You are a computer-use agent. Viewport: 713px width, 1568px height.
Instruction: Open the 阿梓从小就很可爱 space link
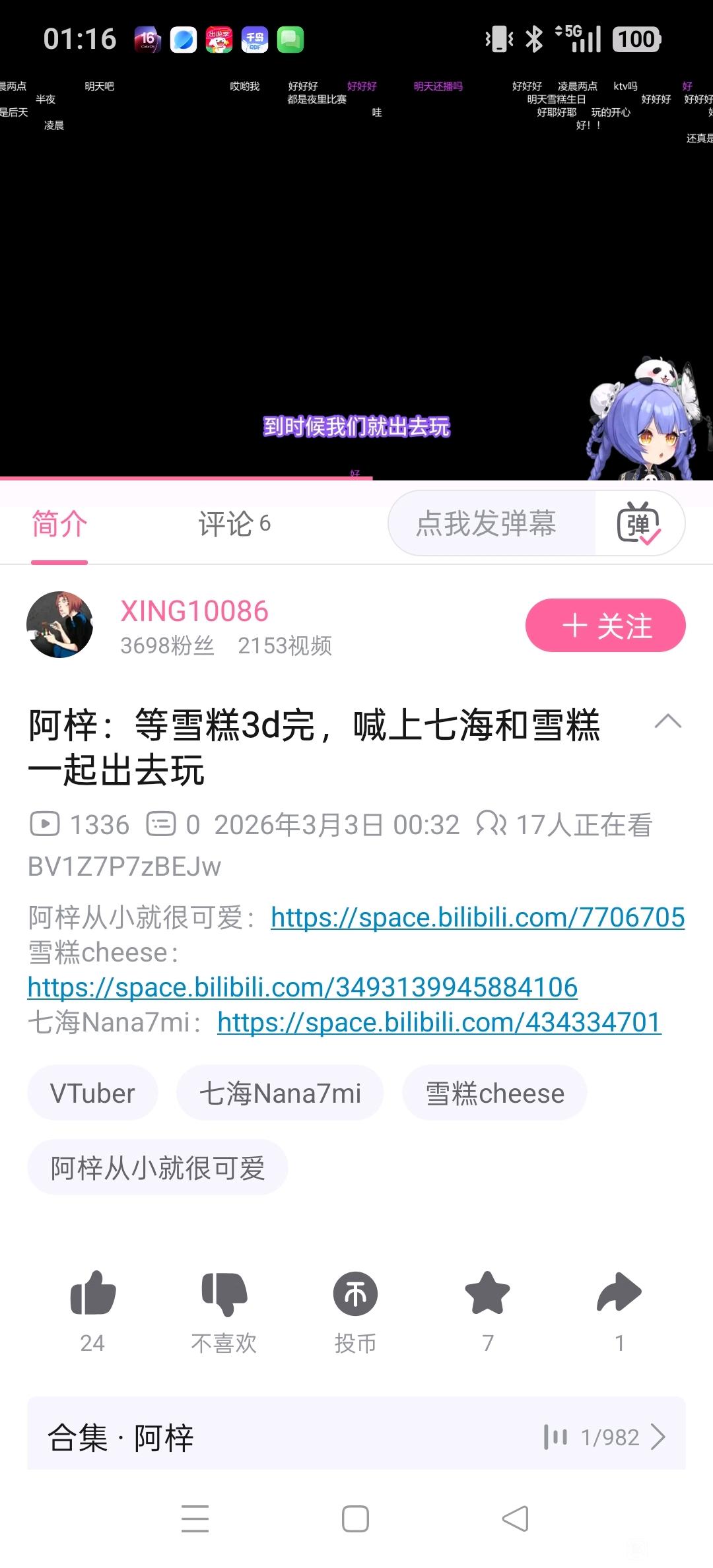[477, 917]
